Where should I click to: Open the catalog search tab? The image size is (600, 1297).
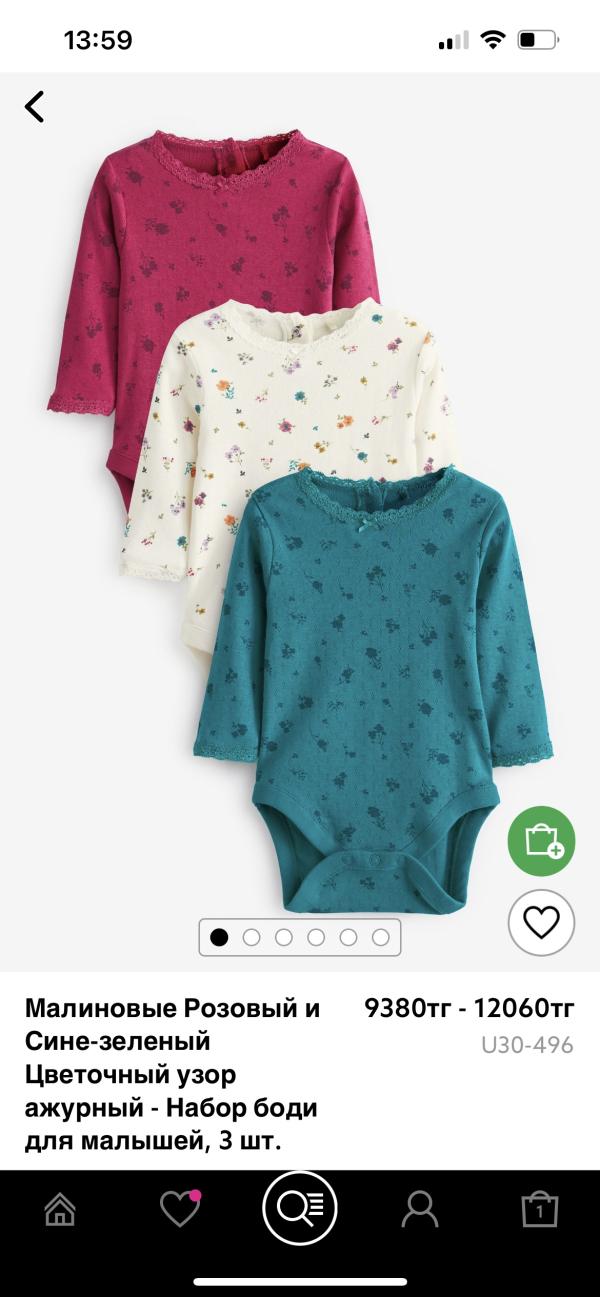[300, 1209]
